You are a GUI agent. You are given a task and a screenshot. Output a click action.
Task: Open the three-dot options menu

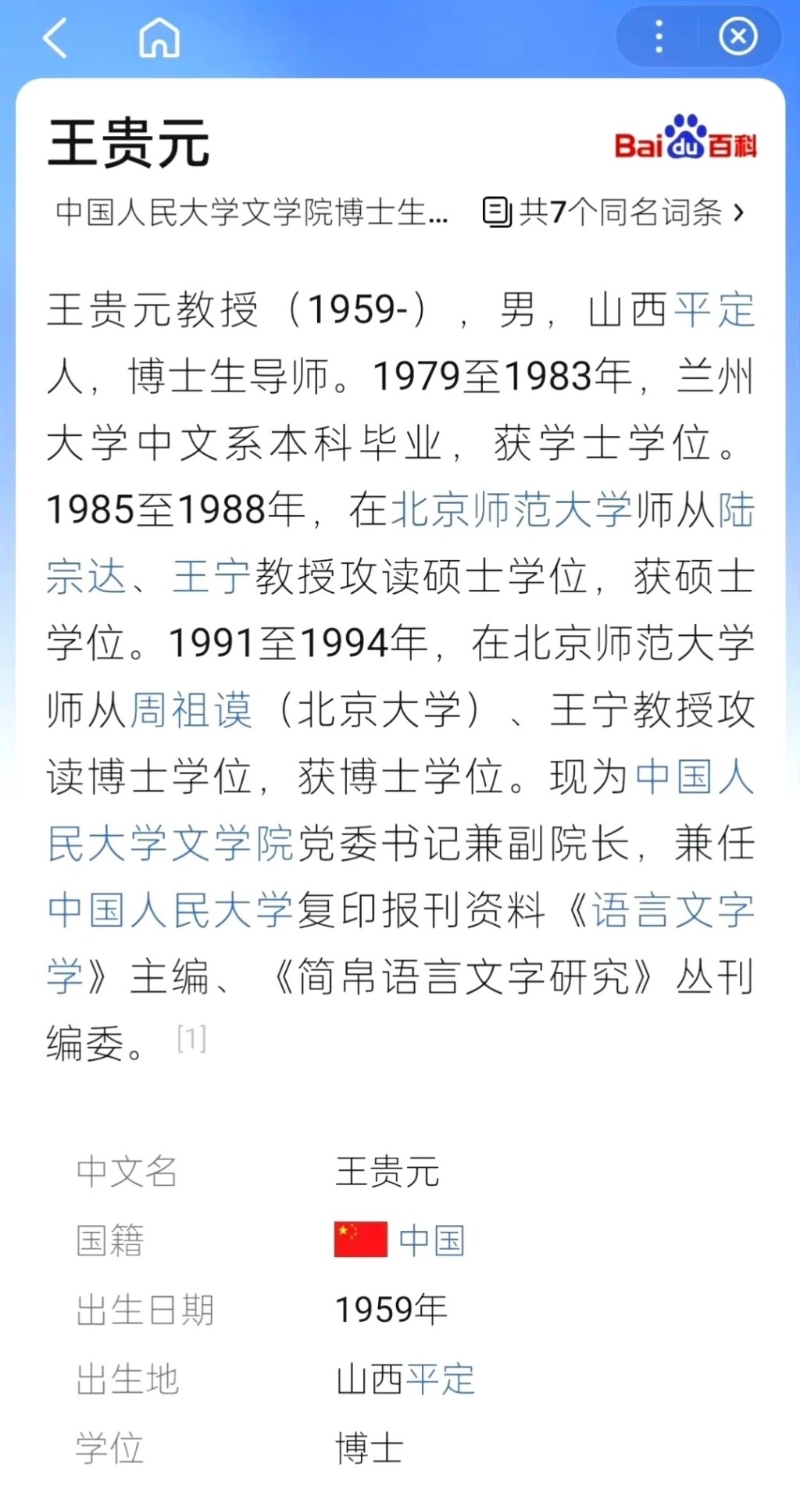[658, 37]
